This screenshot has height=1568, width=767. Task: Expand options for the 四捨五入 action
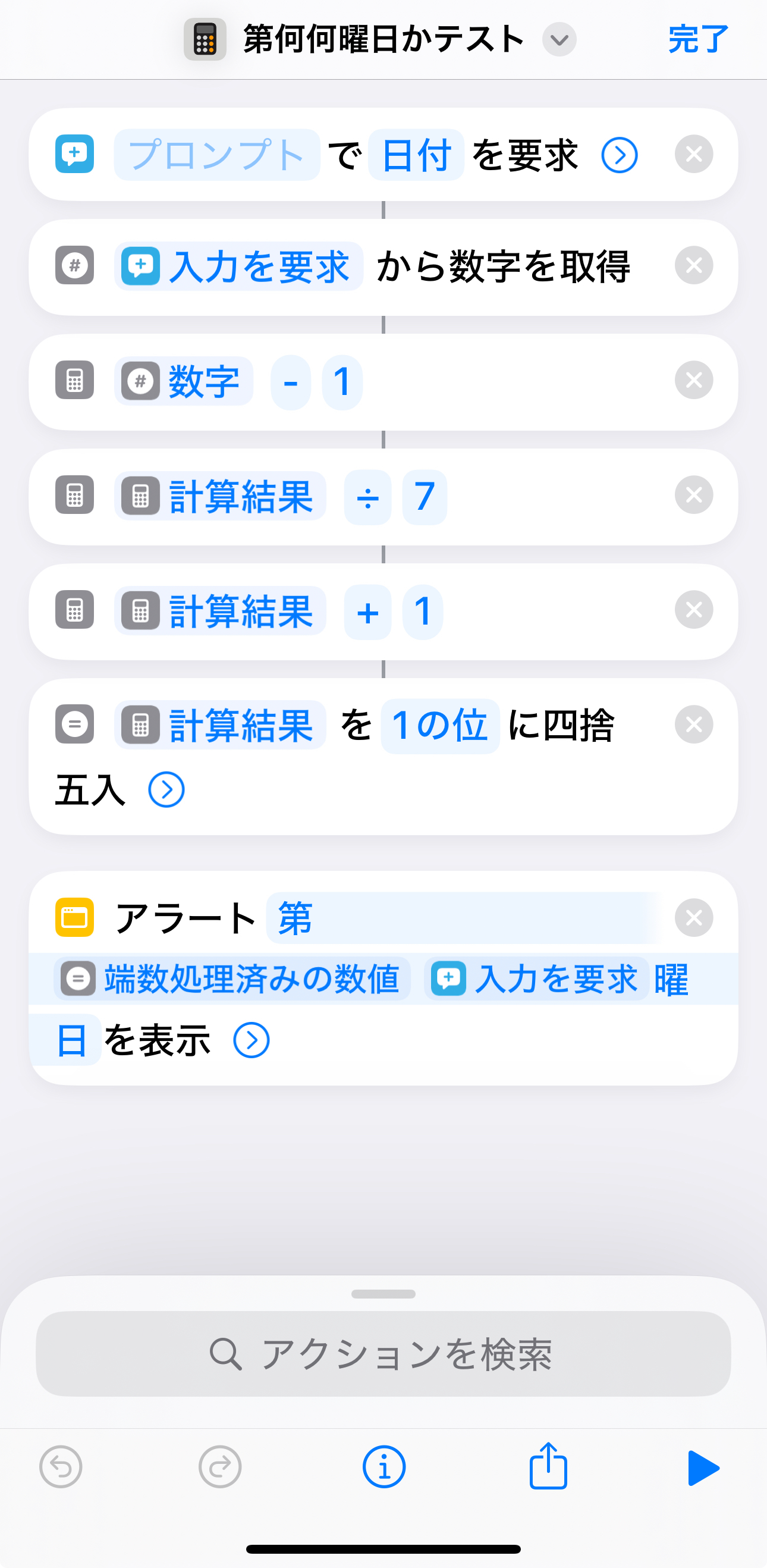(166, 790)
